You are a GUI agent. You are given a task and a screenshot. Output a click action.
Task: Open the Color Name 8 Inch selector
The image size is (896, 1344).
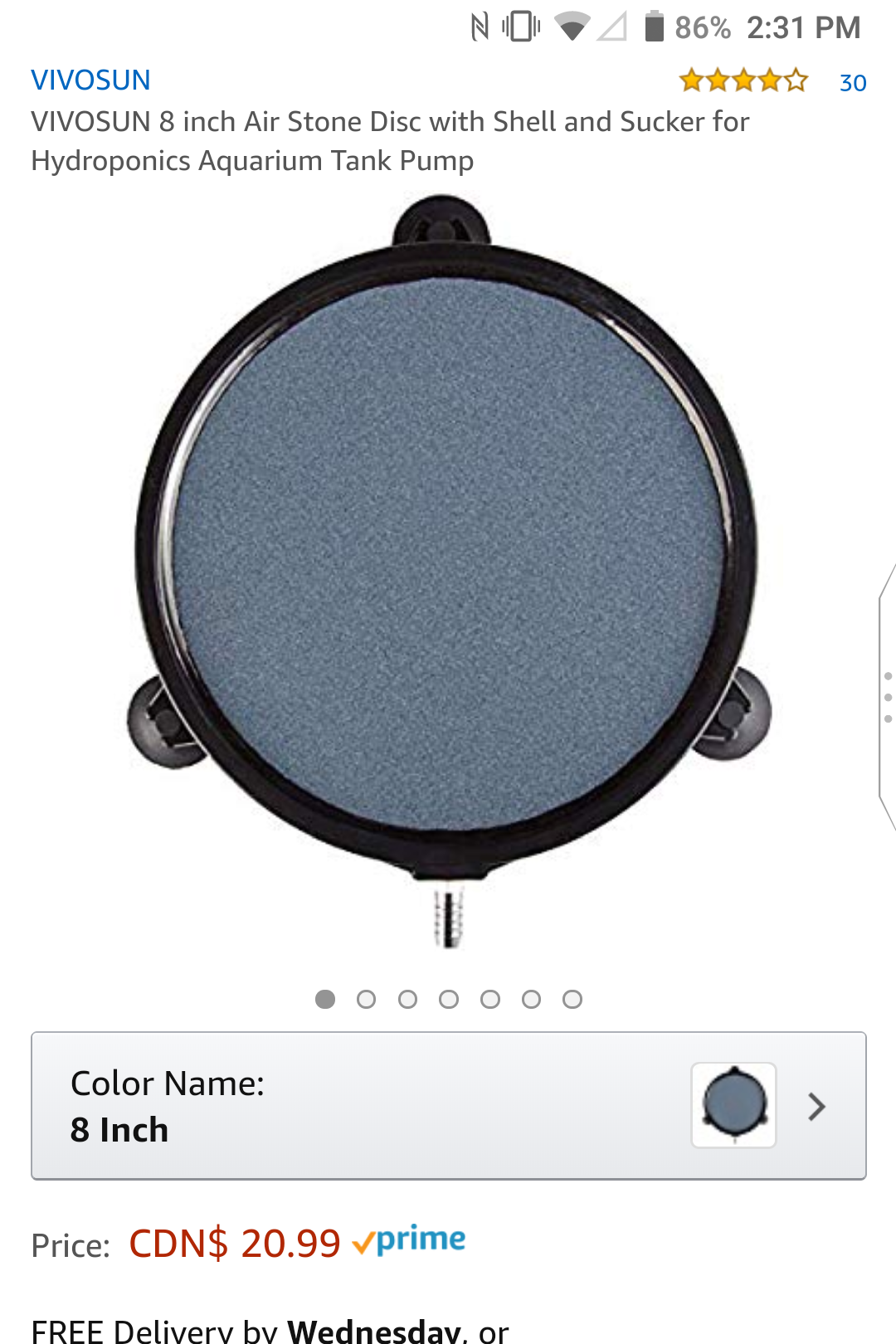(x=448, y=1106)
